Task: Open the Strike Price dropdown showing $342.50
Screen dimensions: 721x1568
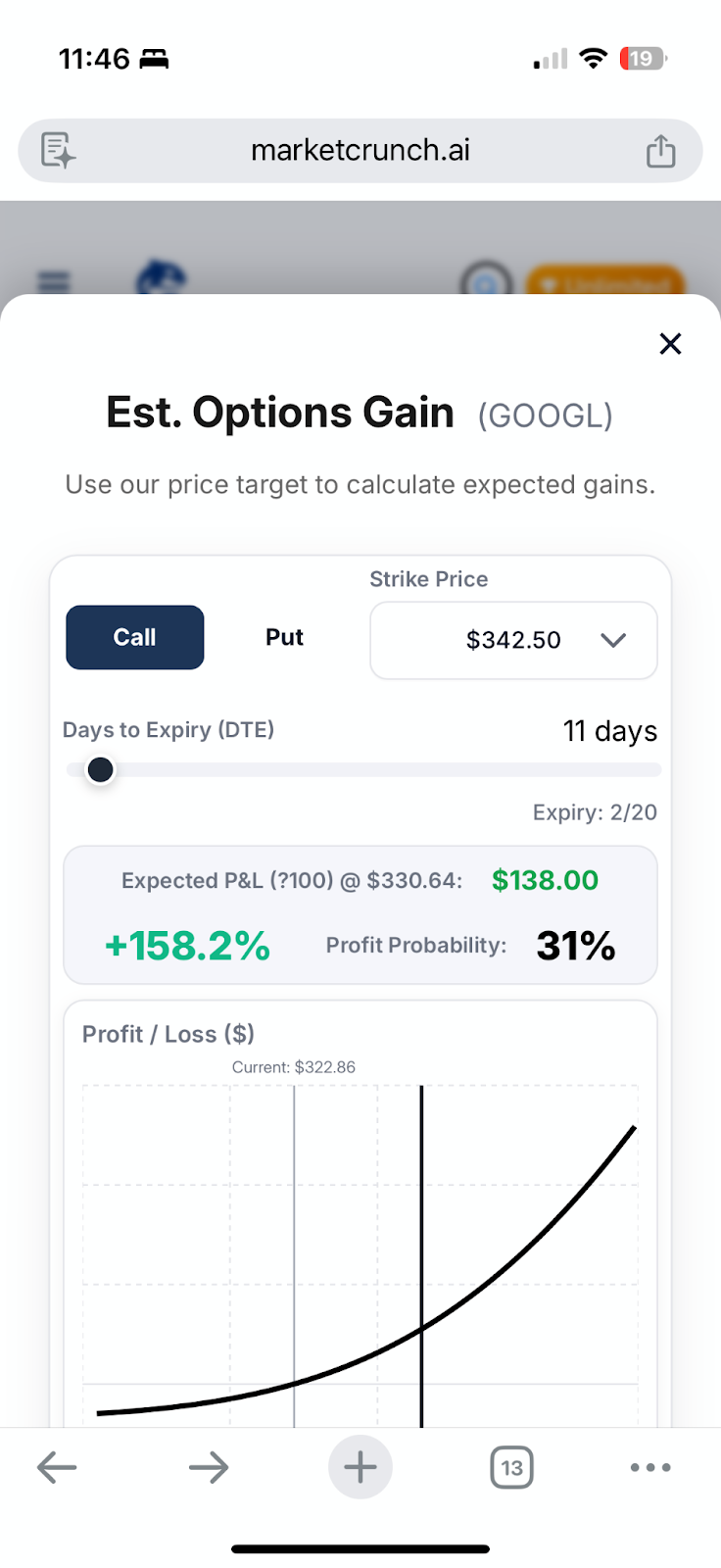Action: (513, 641)
